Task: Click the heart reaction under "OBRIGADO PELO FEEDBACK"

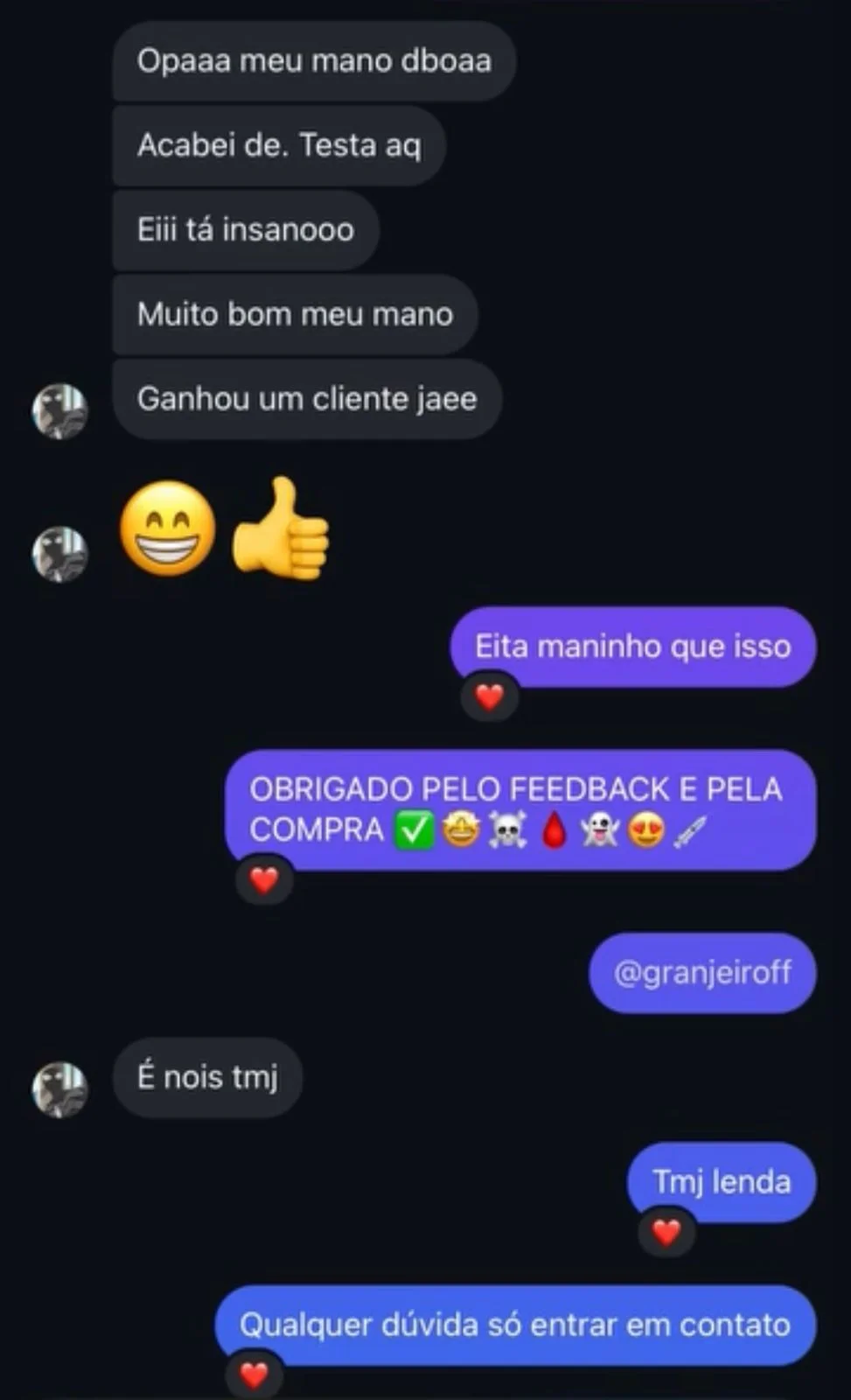Action: (265, 880)
